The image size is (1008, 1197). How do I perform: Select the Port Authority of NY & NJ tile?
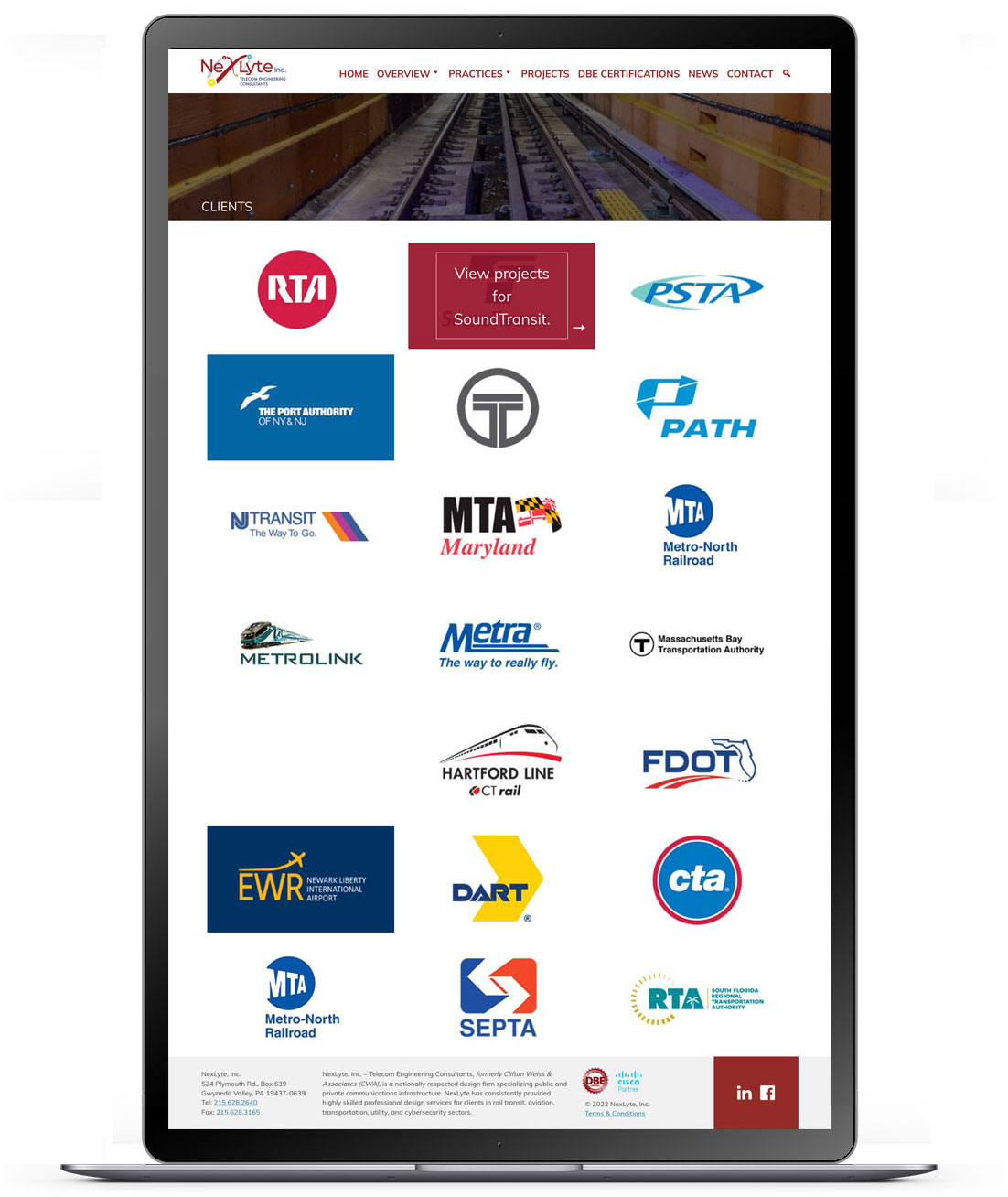point(300,407)
